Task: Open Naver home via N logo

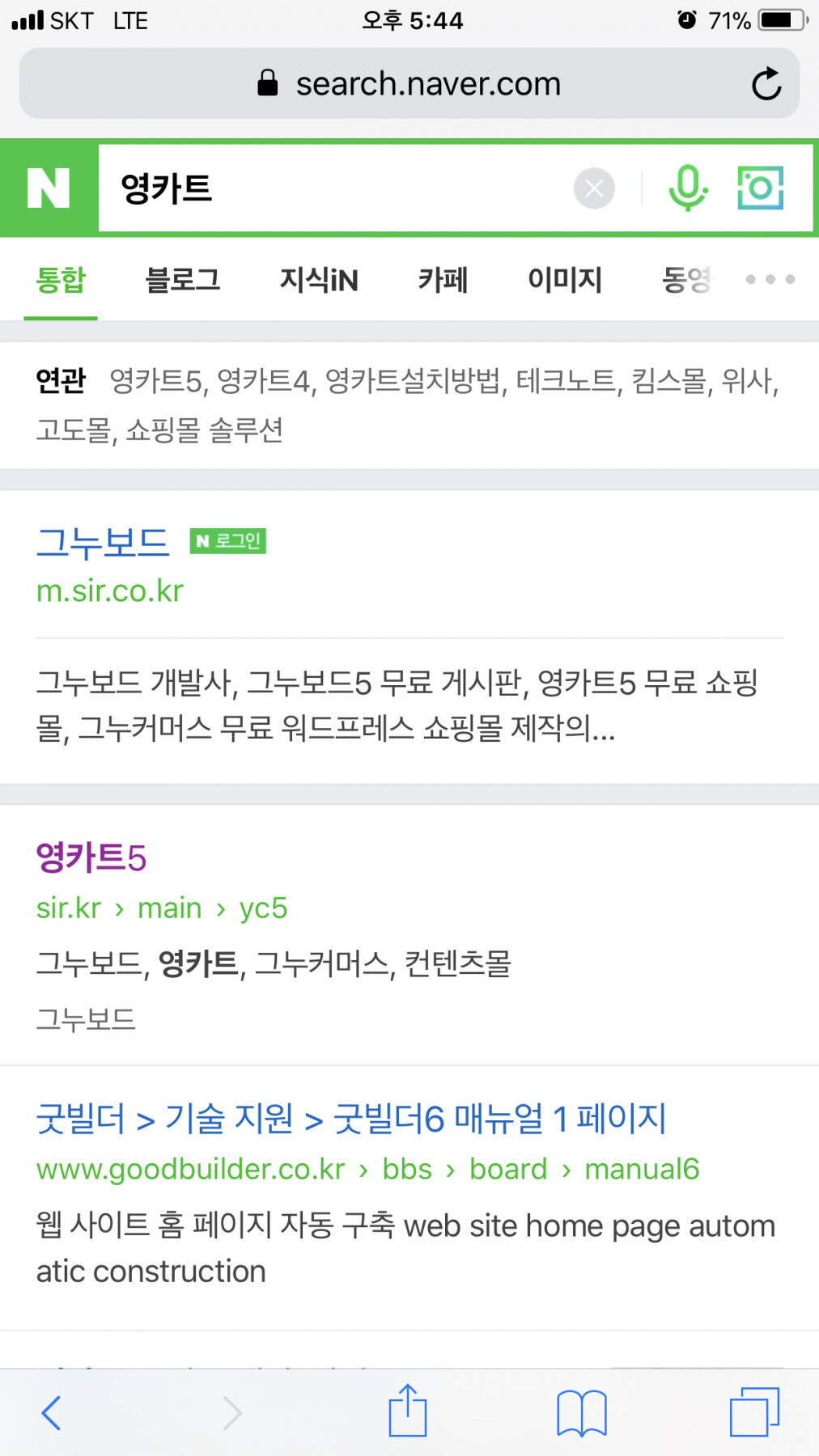Action: [x=49, y=188]
